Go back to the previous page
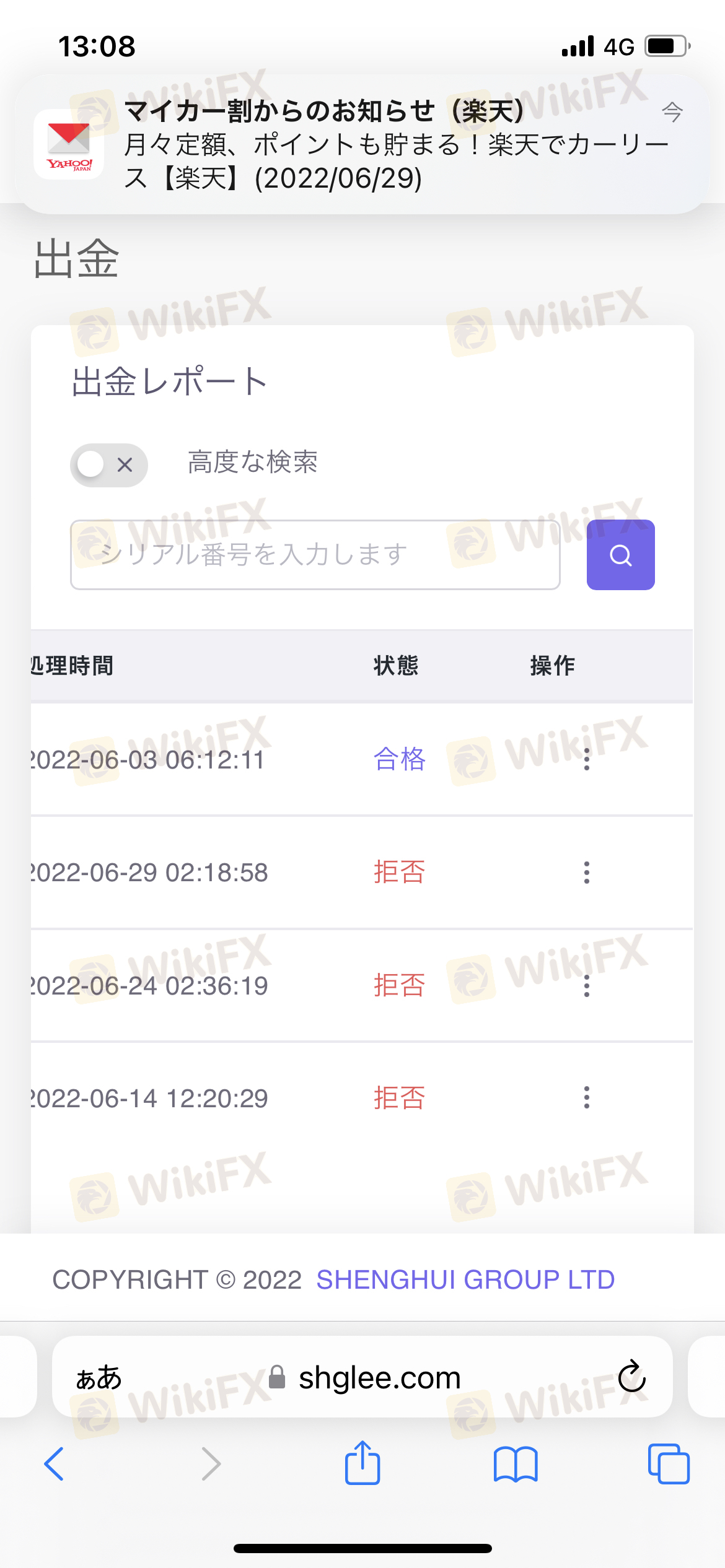Image resolution: width=725 pixels, height=1568 pixels. (55, 1465)
